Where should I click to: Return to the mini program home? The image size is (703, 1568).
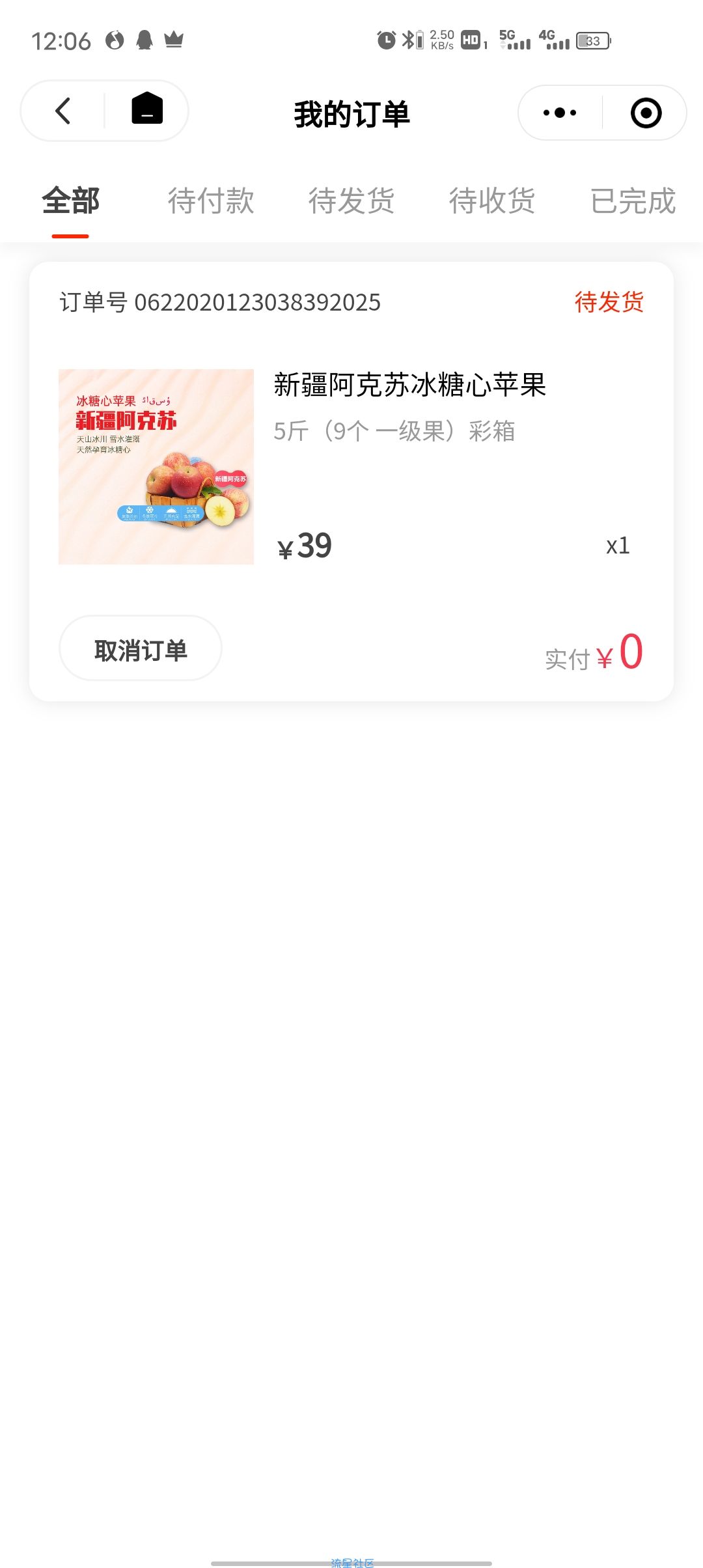147,109
